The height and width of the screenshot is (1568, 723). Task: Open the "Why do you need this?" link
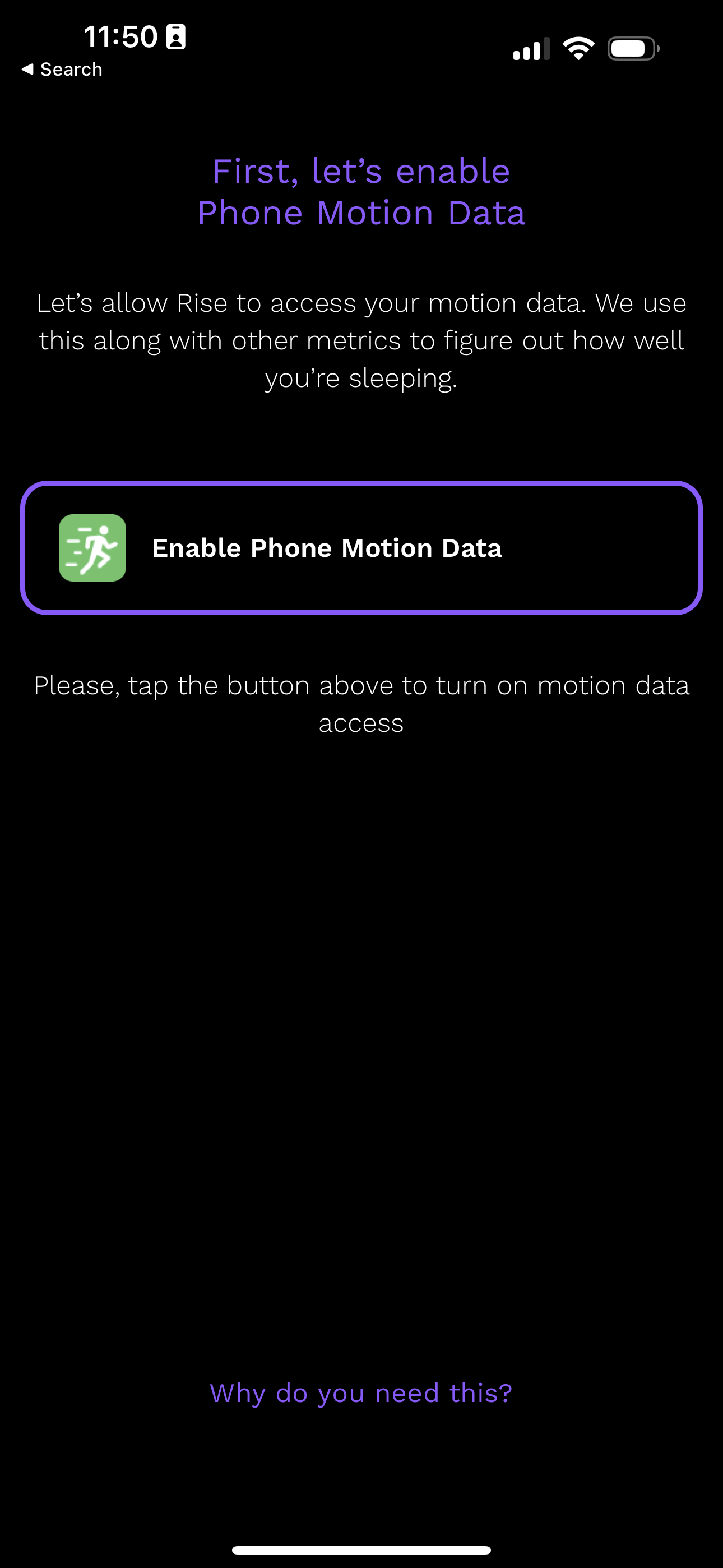point(361,1392)
